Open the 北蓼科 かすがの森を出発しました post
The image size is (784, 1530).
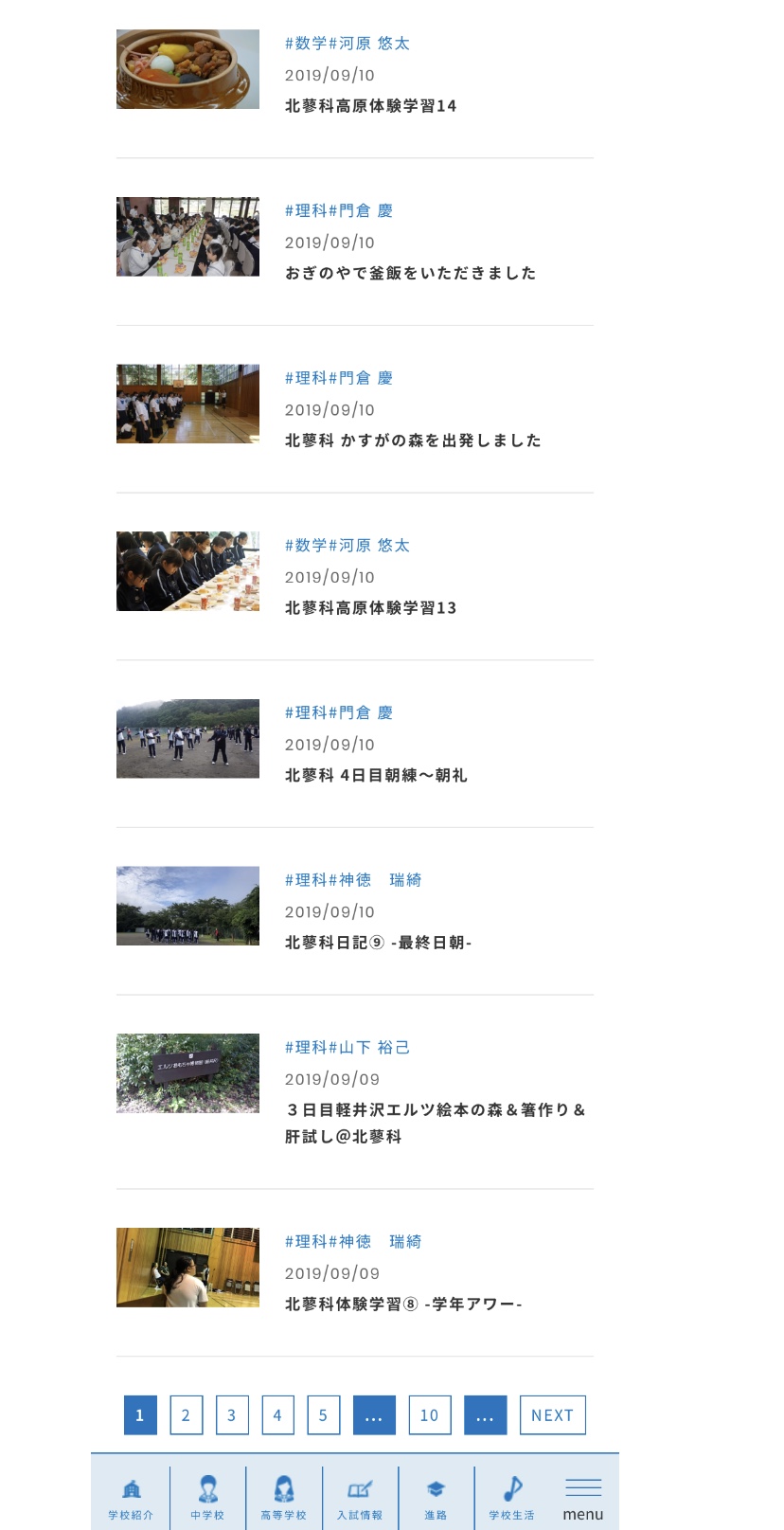(413, 441)
